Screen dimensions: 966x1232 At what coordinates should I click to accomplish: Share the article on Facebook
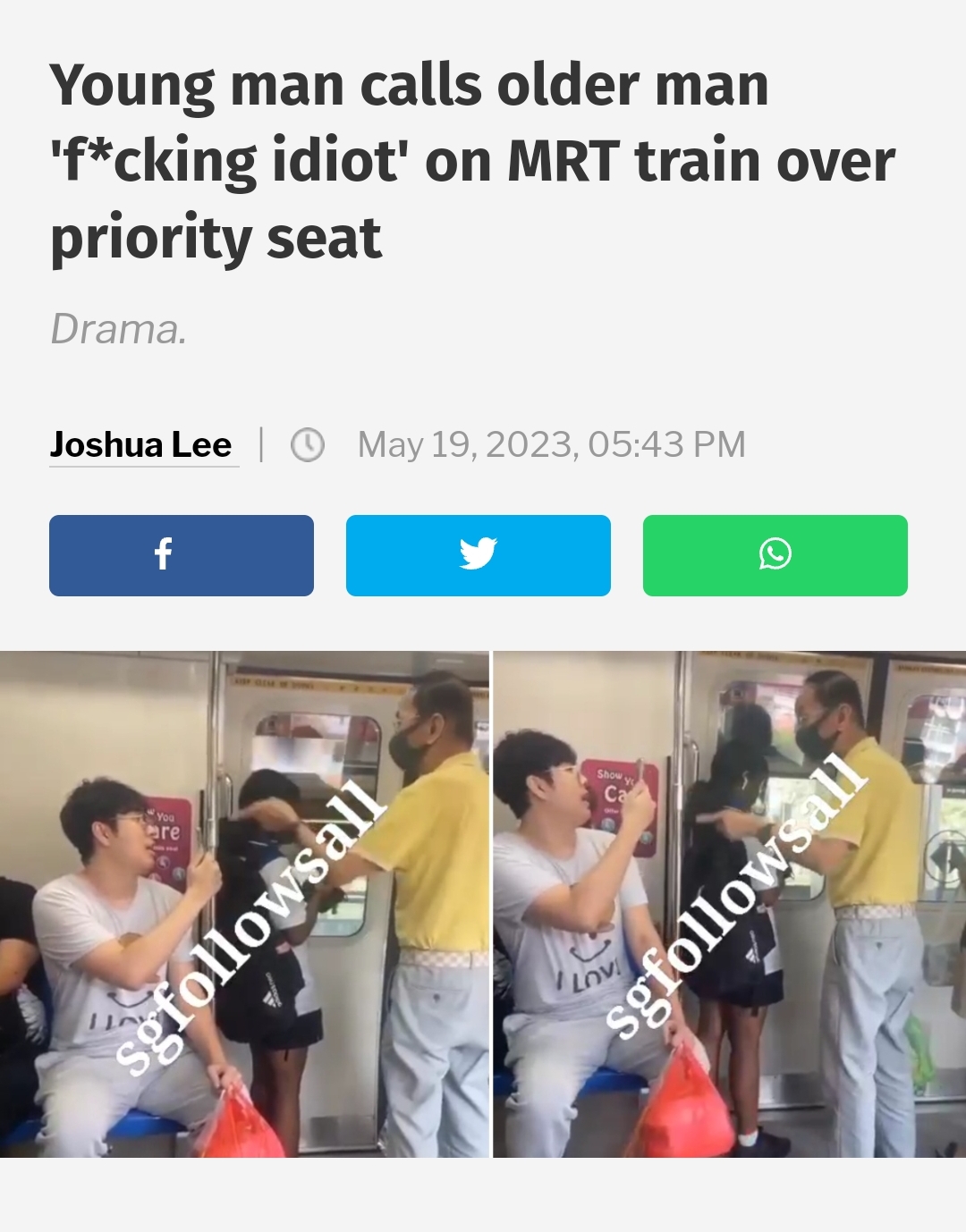point(182,555)
